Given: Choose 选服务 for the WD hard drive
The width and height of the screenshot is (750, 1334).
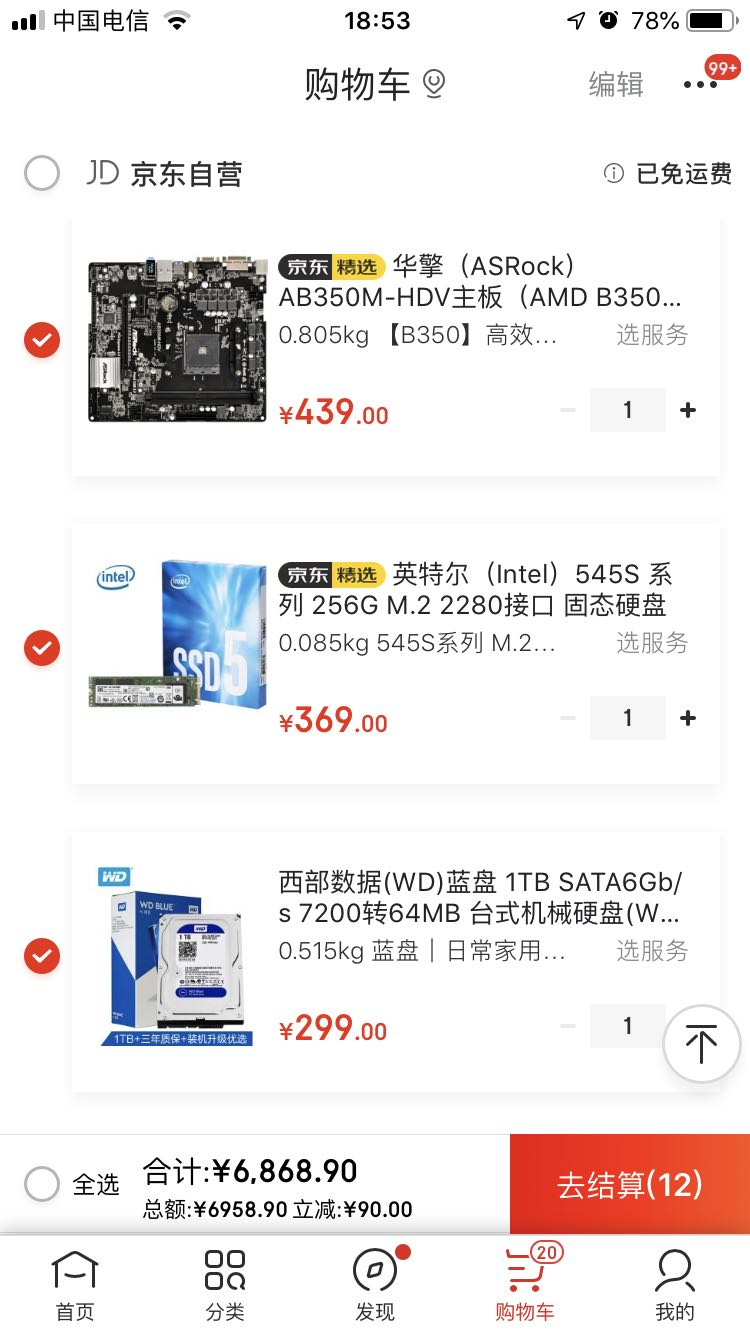Looking at the screenshot, I should (652, 951).
